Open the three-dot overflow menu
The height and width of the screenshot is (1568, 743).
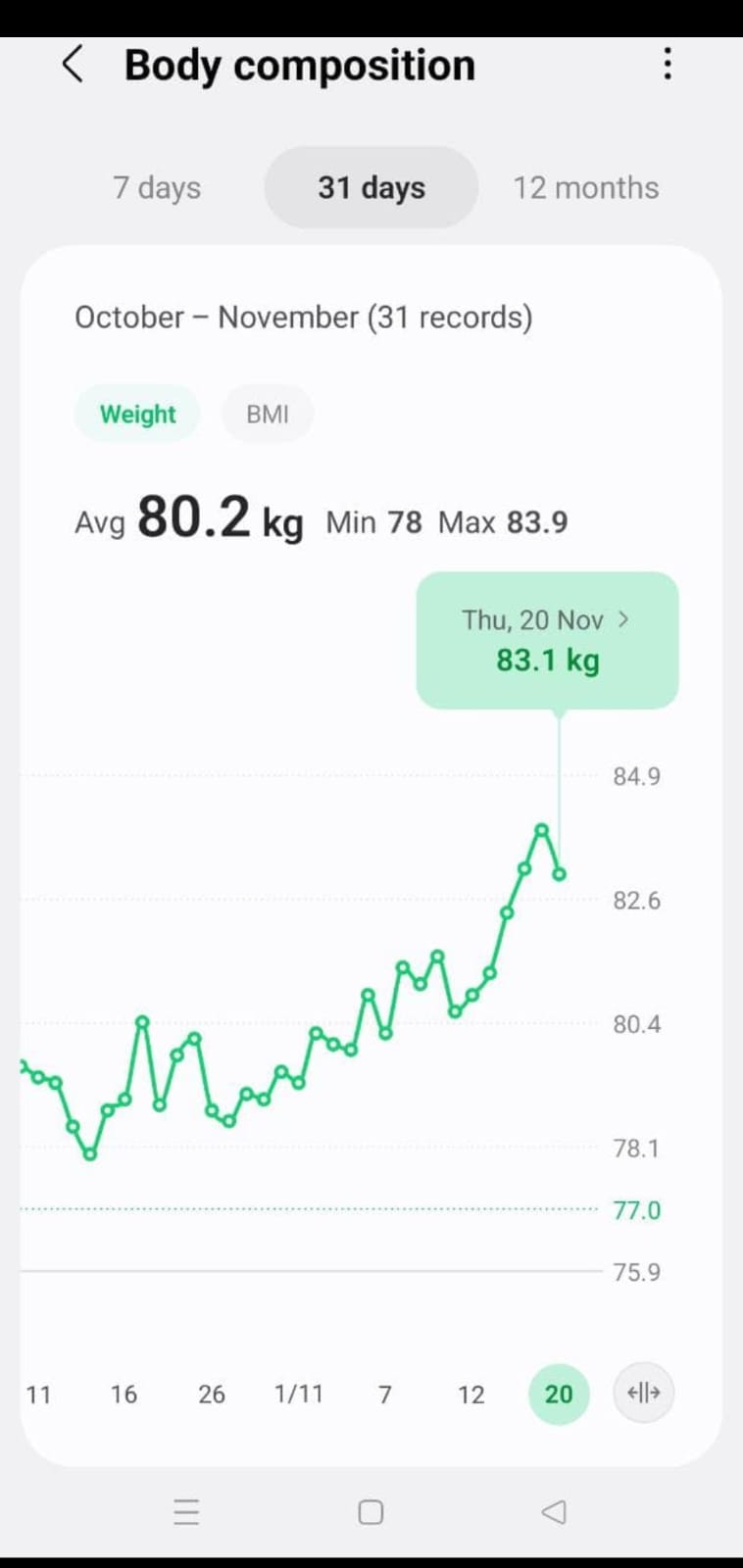point(668,65)
